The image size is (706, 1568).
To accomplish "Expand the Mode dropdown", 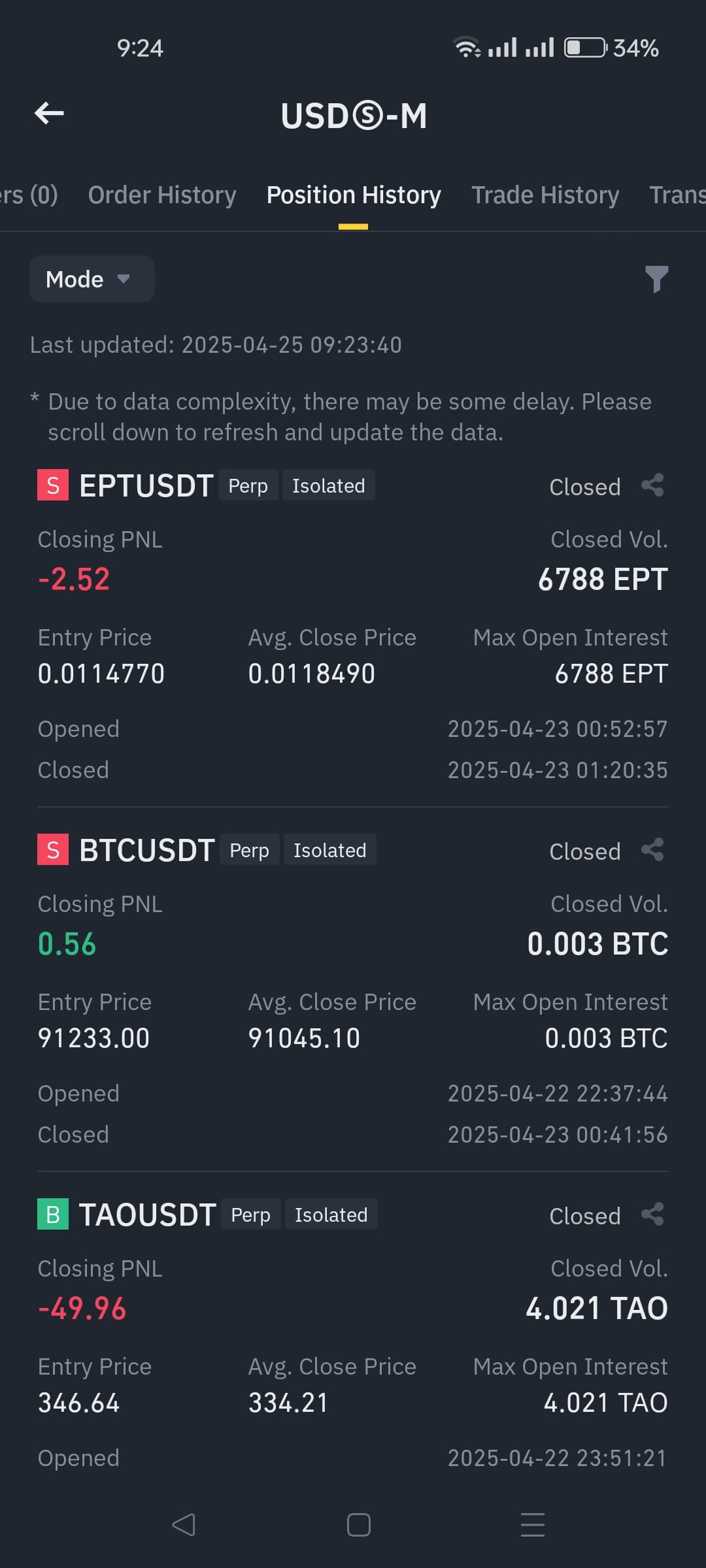I will click(92, 279).
